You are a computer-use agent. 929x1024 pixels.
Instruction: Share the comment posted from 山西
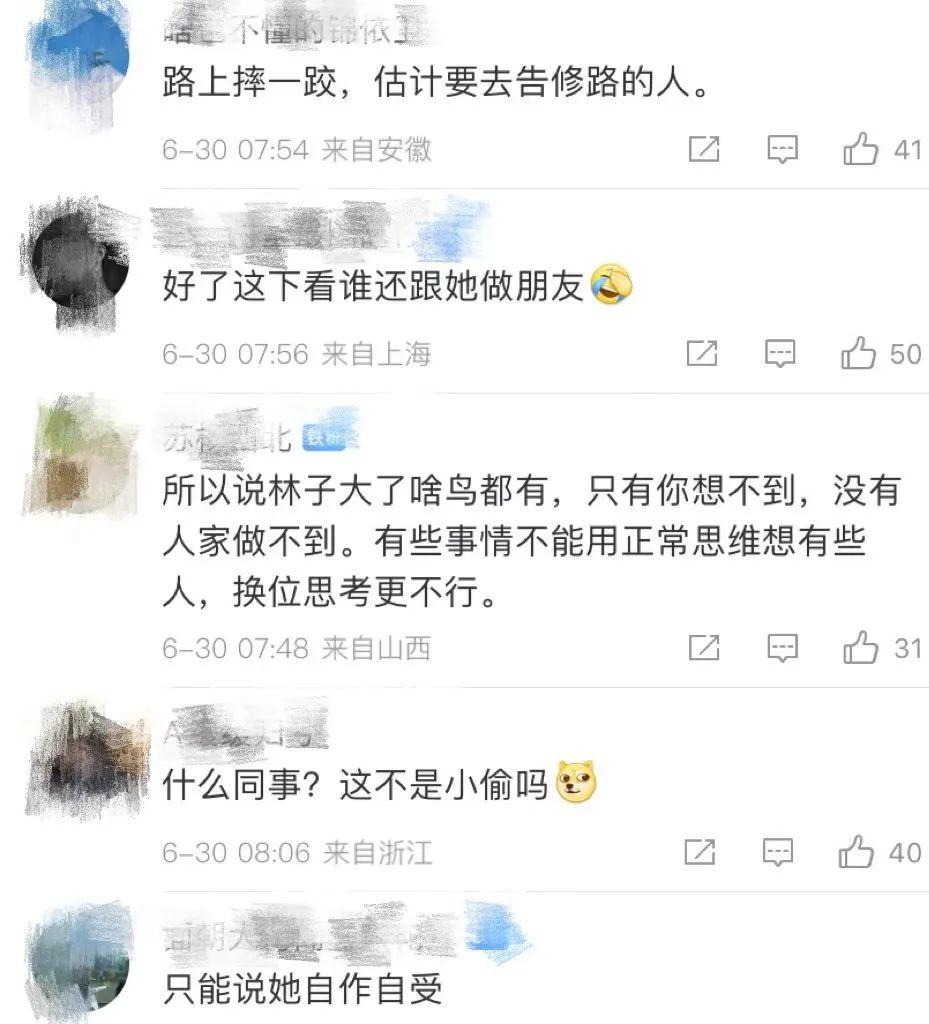click(704, 649)
